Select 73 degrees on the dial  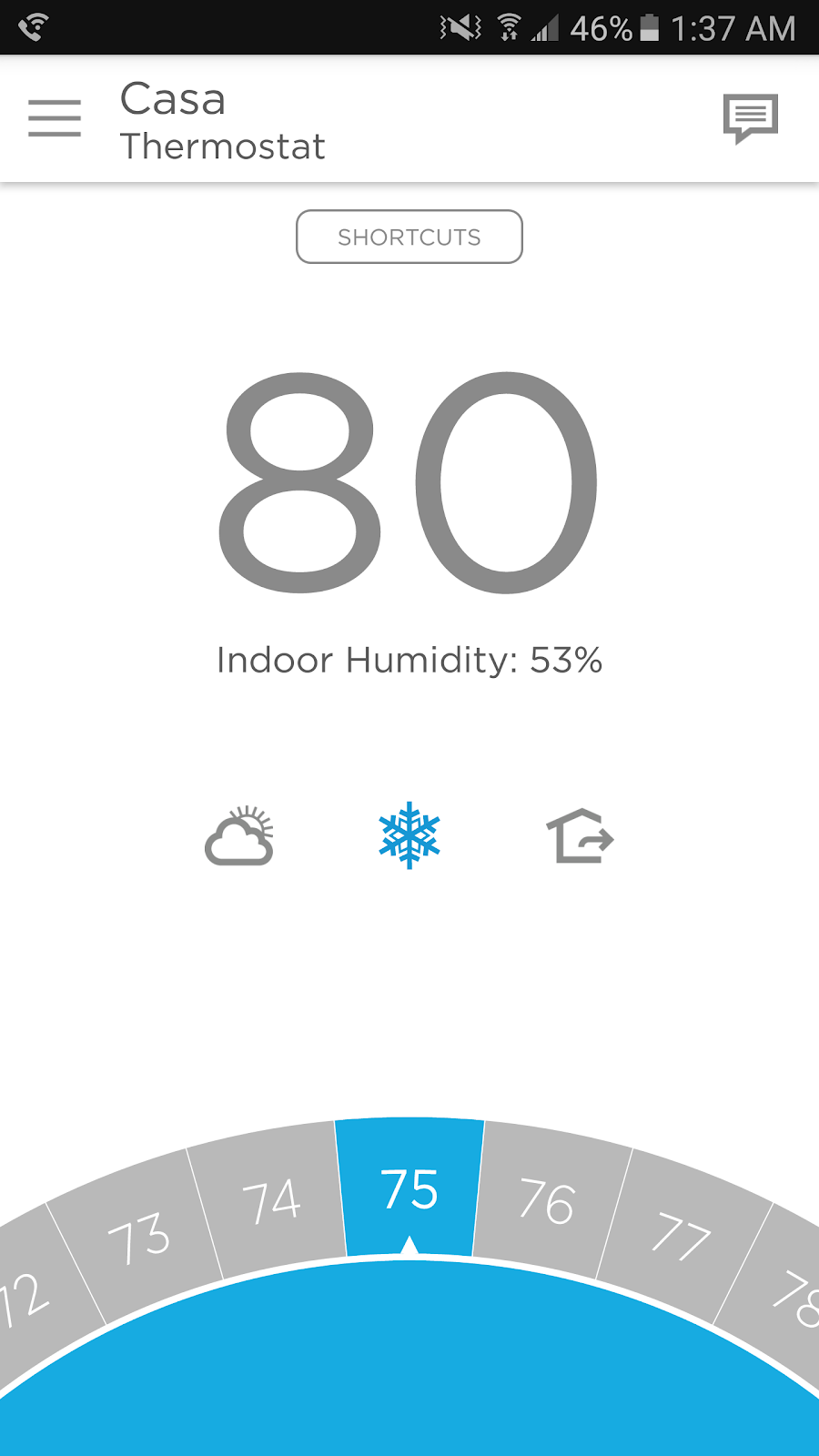pos(138,1238)
